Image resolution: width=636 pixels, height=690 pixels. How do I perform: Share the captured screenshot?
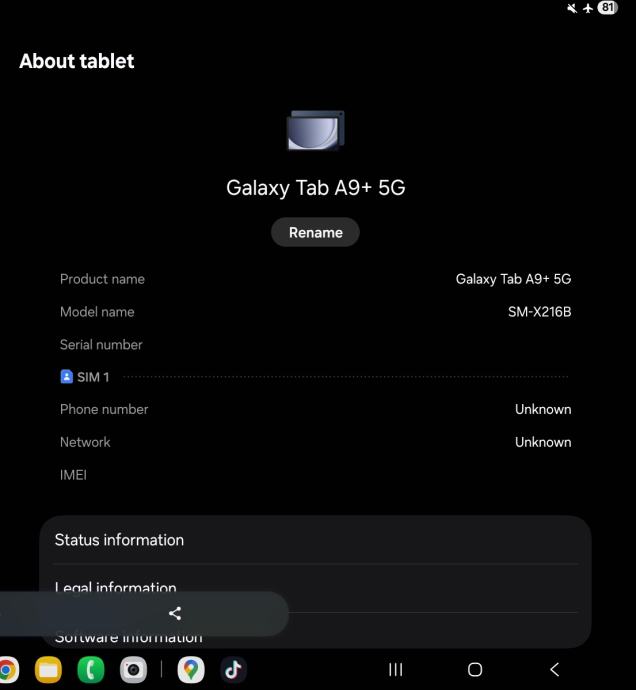point(175,614)
